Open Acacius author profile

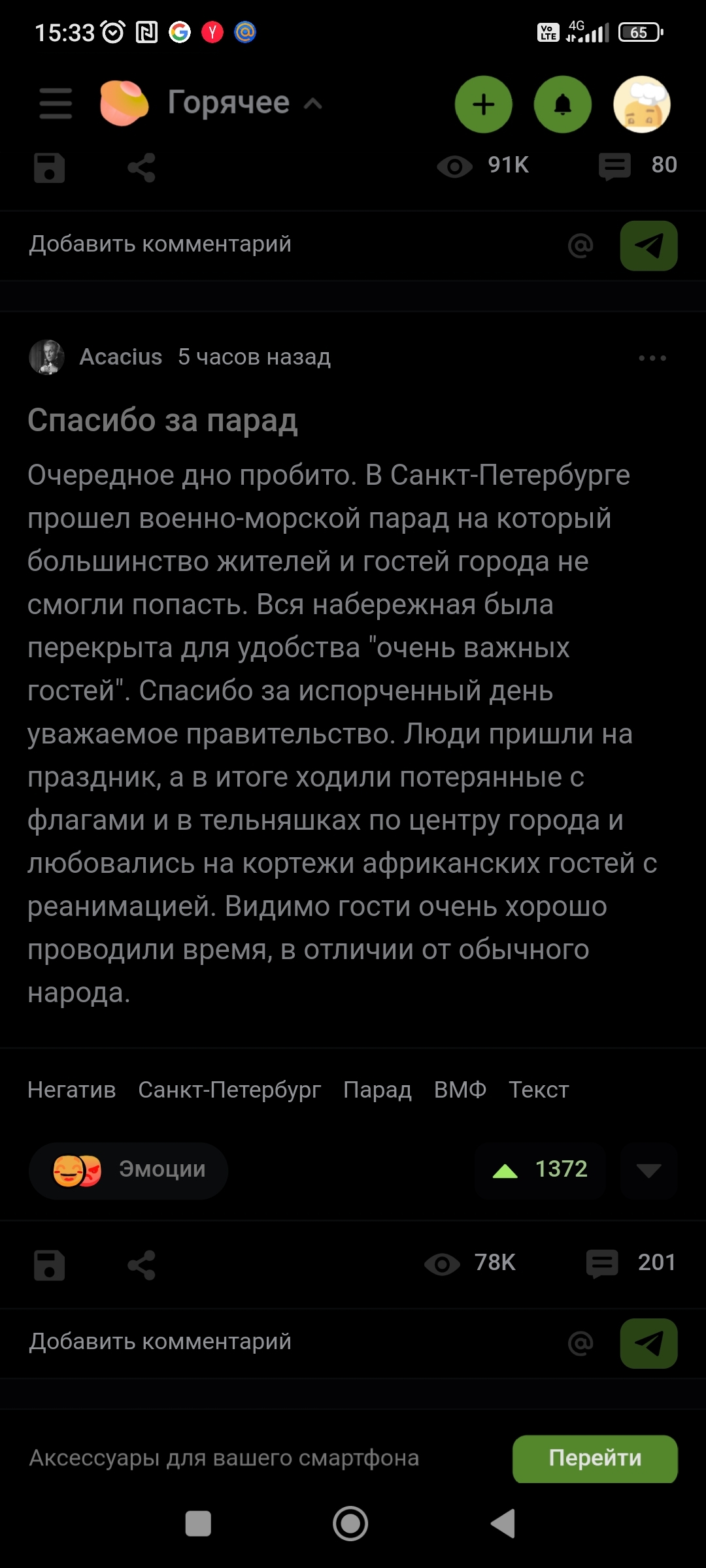pyautogui.click(x=120, y=357)
